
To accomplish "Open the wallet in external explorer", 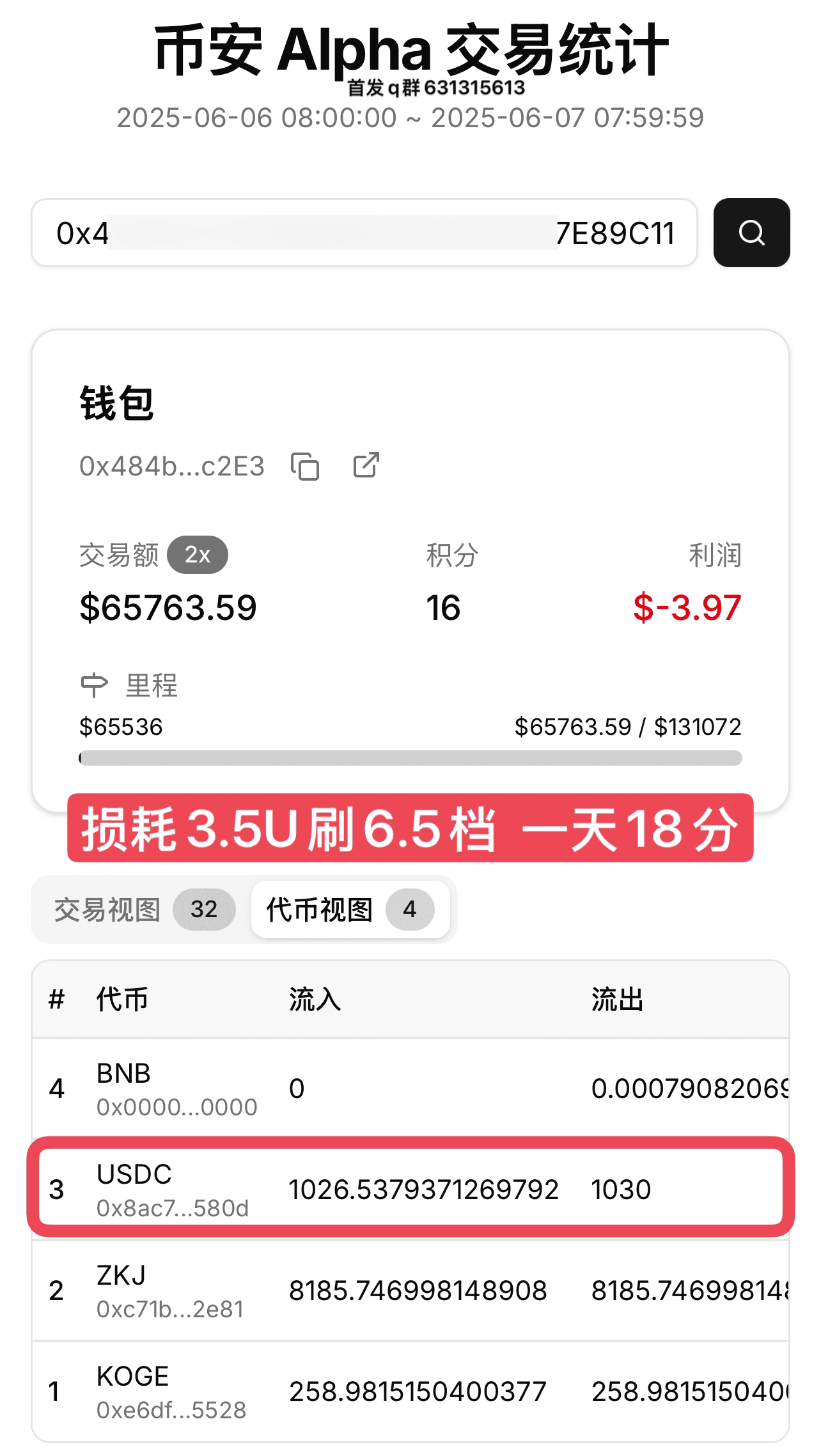I will pyautogui.click(x=366, y=465).
